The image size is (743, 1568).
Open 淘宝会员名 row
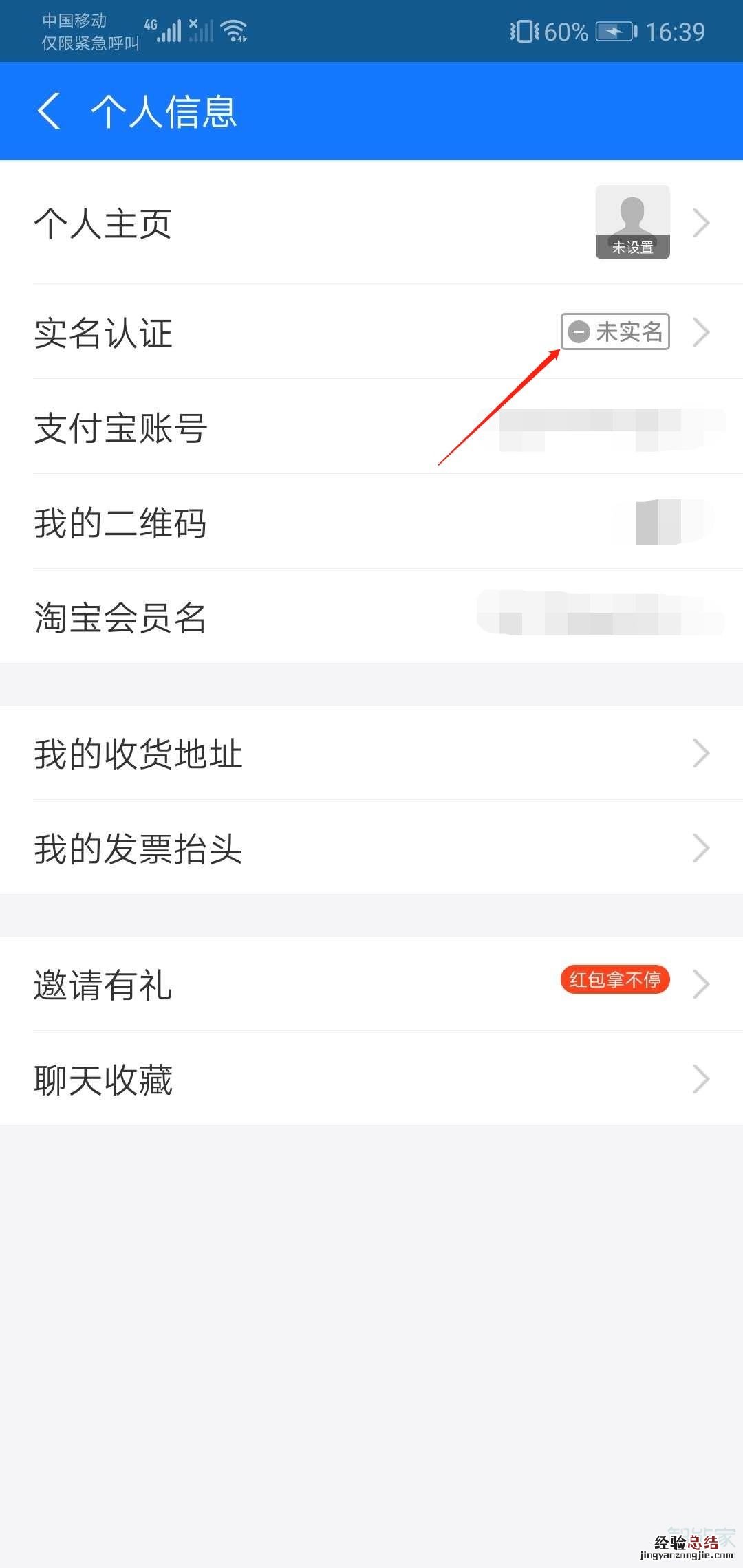[371, 617]
